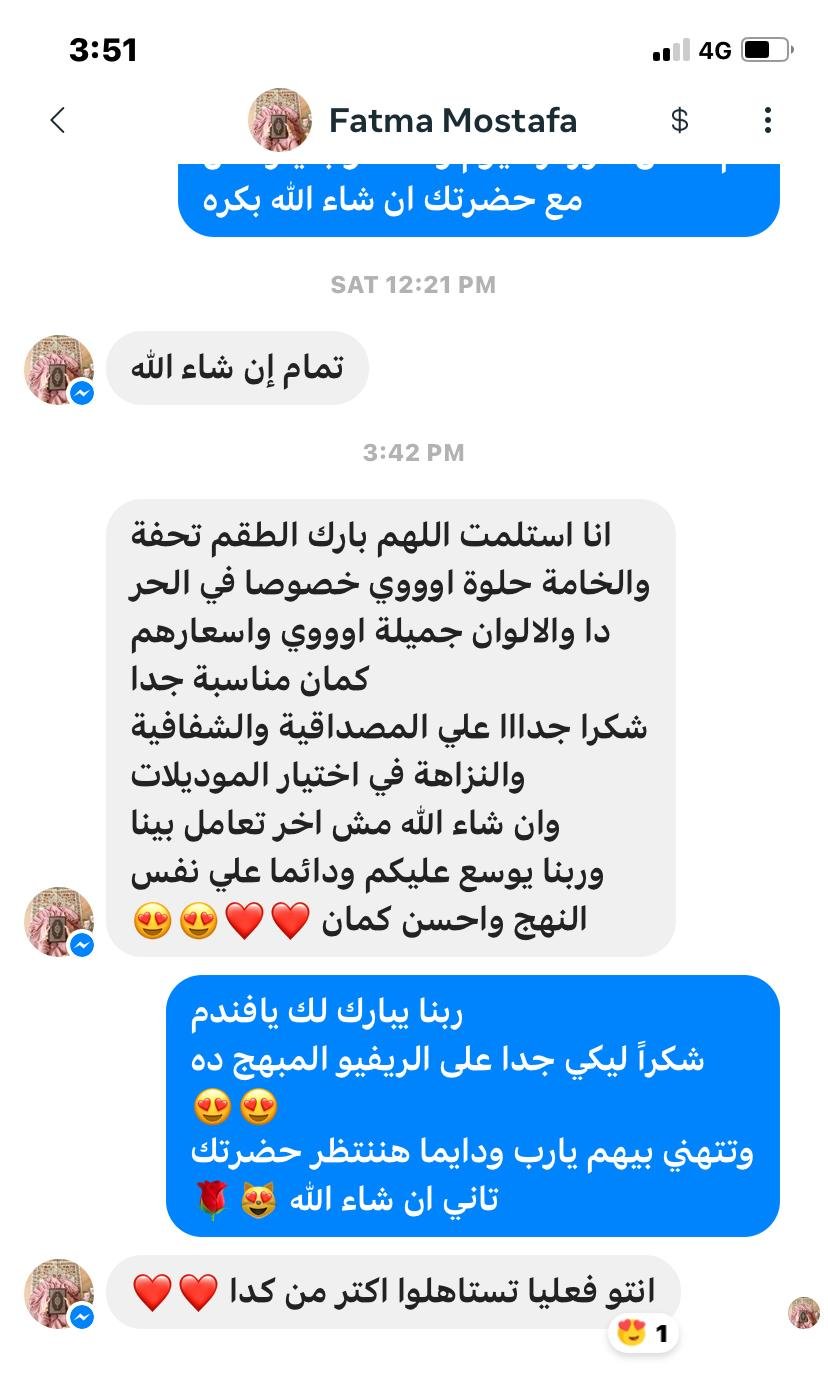Open the three-dot overflow menu

point(768,121)
